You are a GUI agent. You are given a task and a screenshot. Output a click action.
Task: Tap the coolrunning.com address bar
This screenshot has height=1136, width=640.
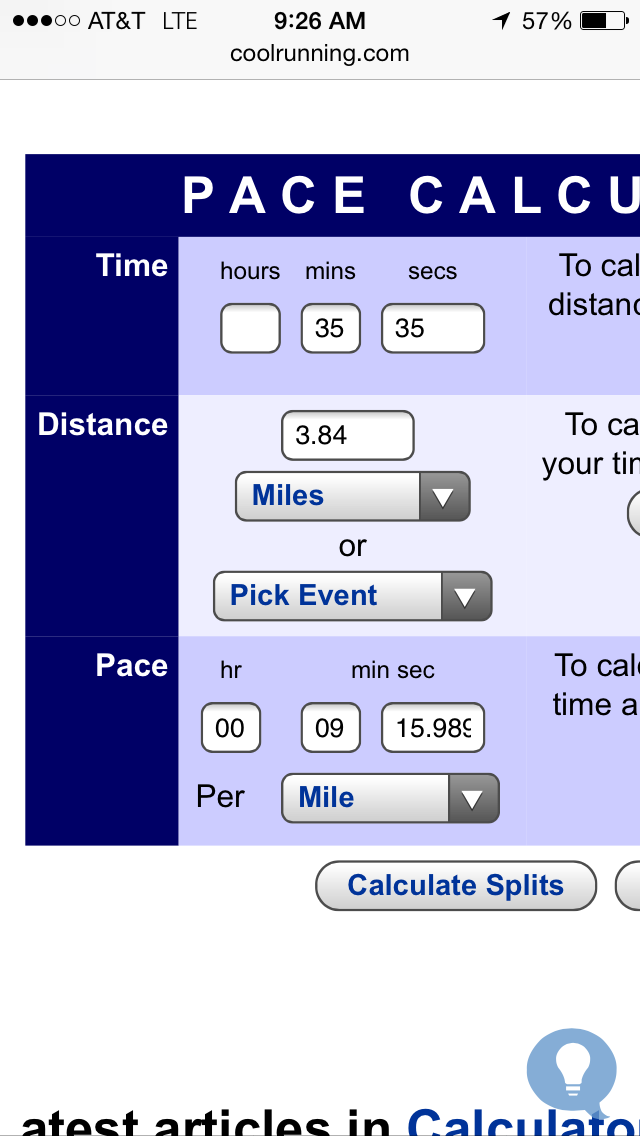320,54
